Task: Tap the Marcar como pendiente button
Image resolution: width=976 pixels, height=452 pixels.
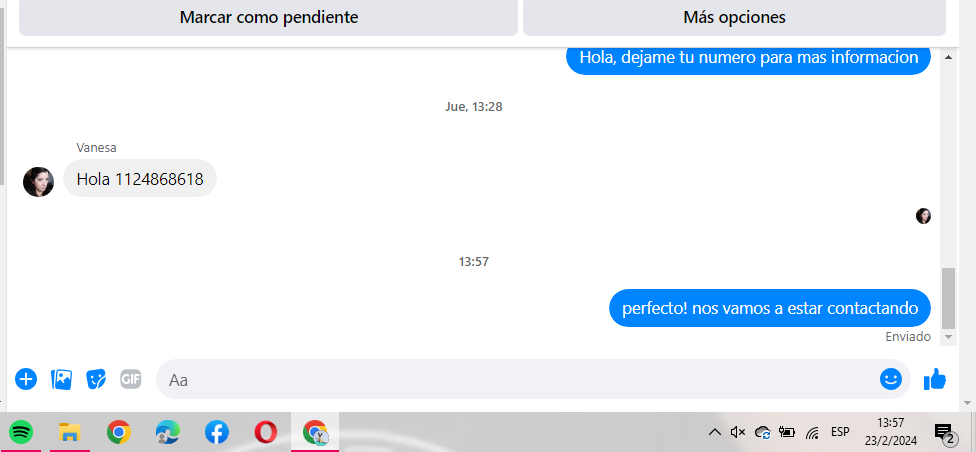Action: coord(268,18)
